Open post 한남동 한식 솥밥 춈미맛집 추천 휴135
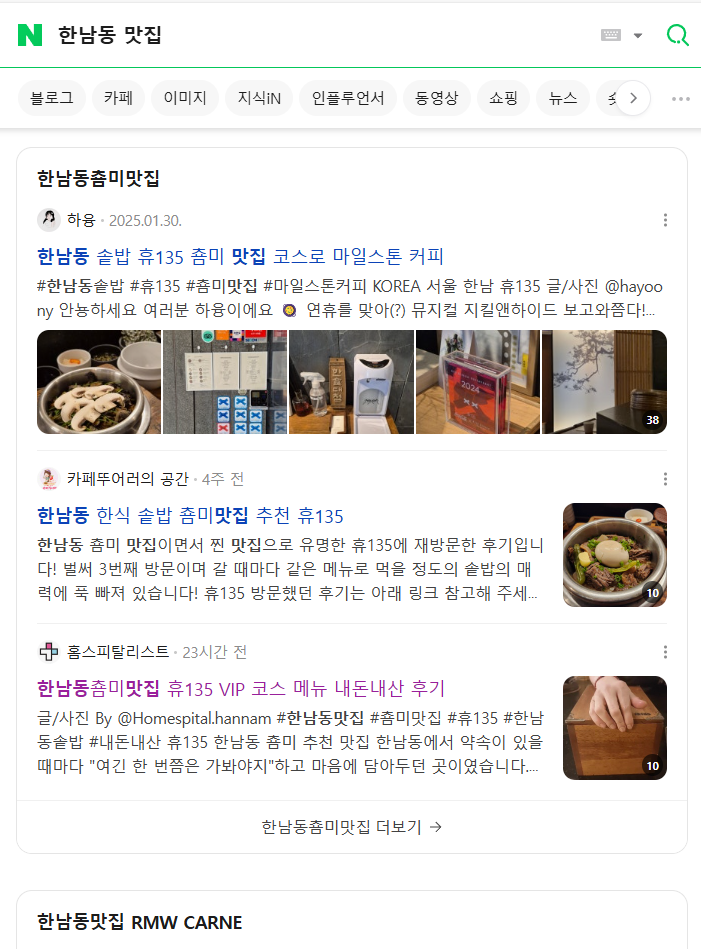The width and height of the screenshot is (701, 949). [x=190, y=516]
